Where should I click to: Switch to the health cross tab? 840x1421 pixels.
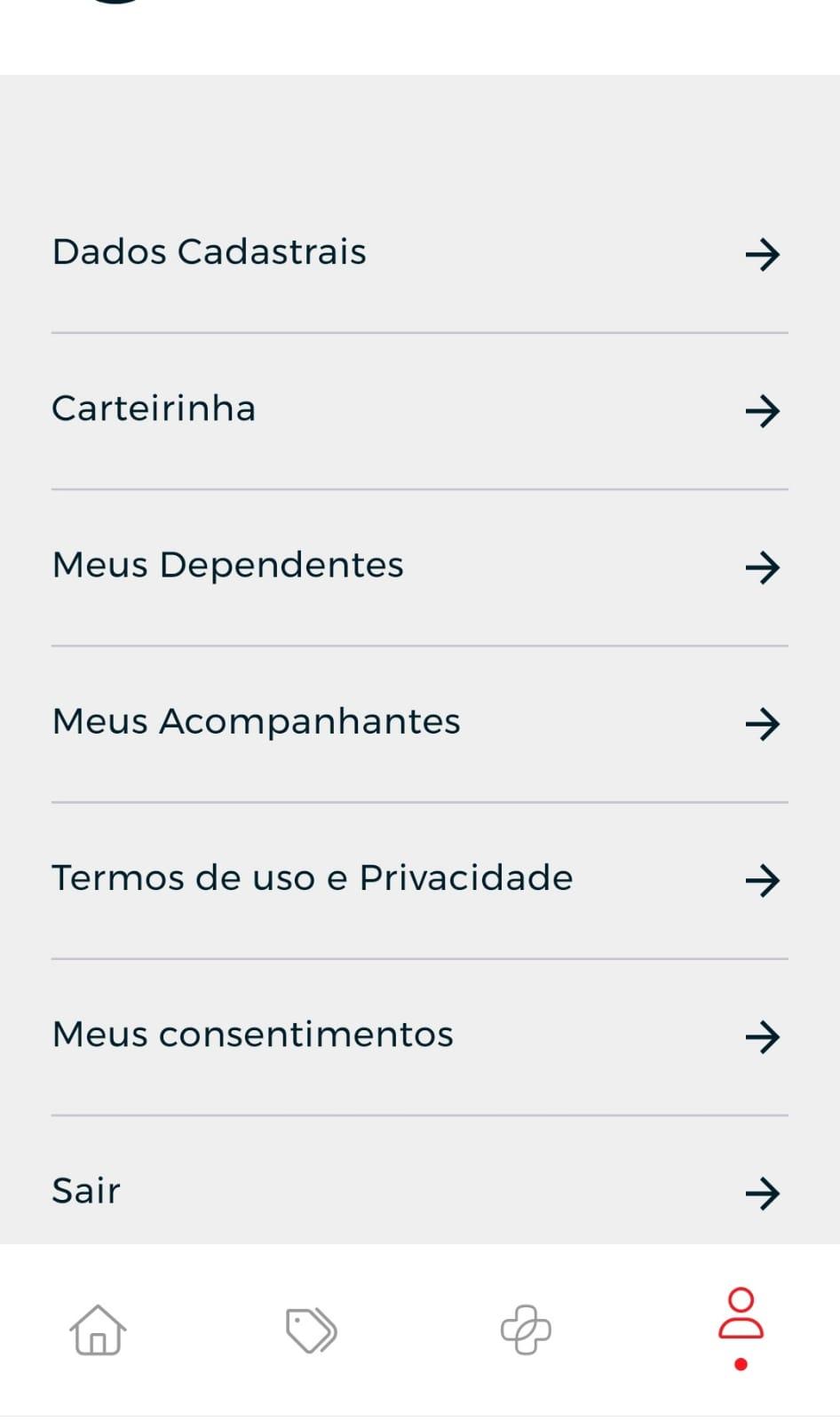click(526, 1330)
